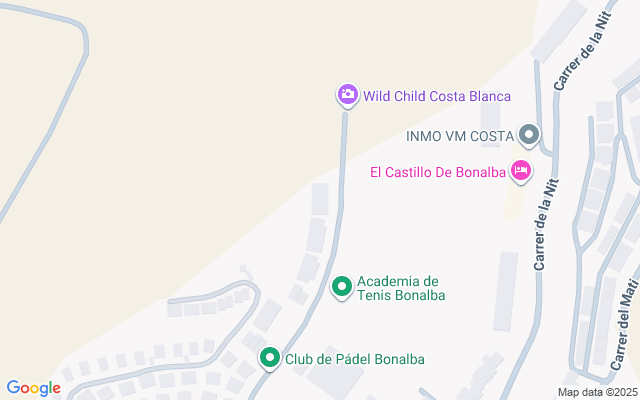
Task: Select the Academia de Tenis Bonalba pin
Action: tap(342, 288)
